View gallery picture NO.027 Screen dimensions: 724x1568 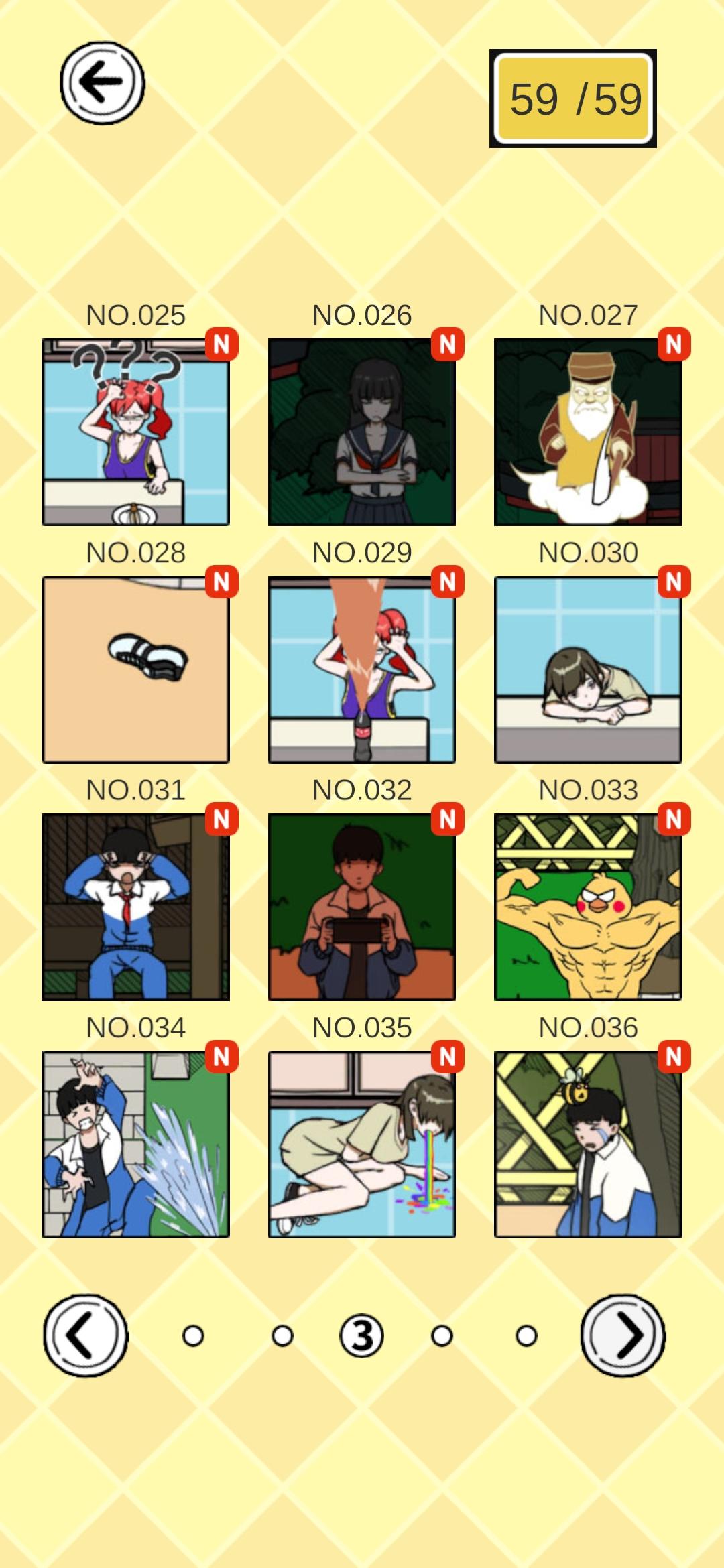pyautogui.click(x=588, y=432)
